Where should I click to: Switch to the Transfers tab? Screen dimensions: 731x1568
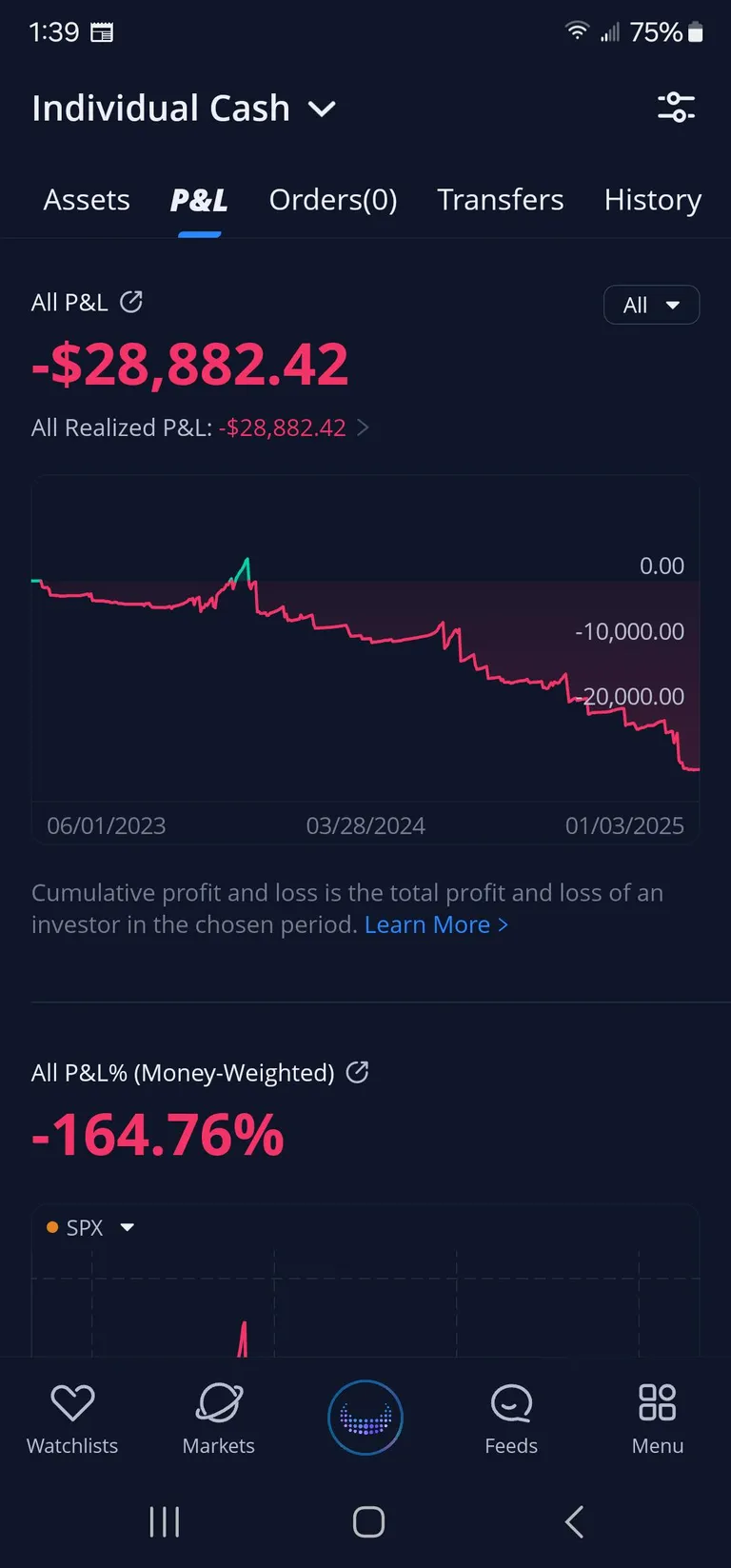pos(500,200)
